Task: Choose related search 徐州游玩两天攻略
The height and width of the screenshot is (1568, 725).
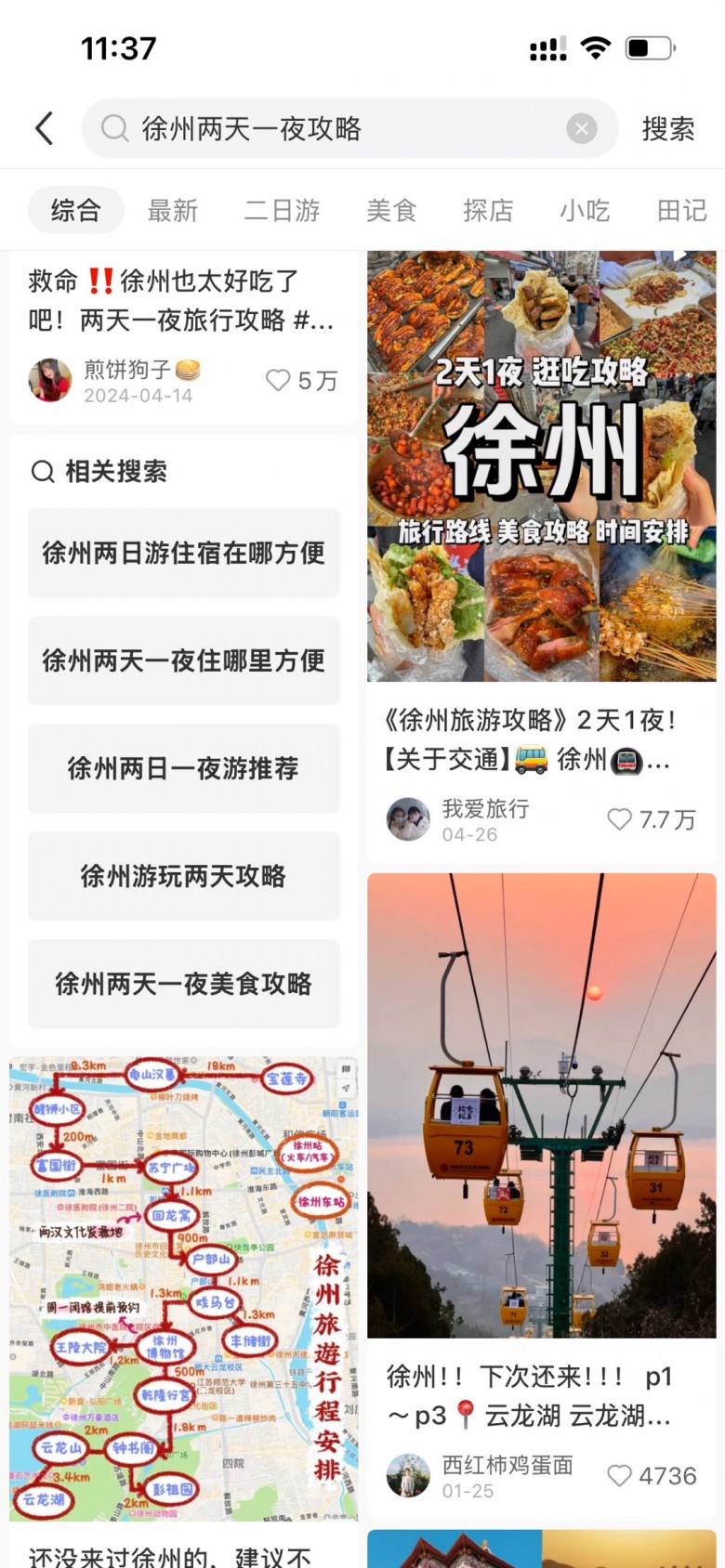Action: 183,876
